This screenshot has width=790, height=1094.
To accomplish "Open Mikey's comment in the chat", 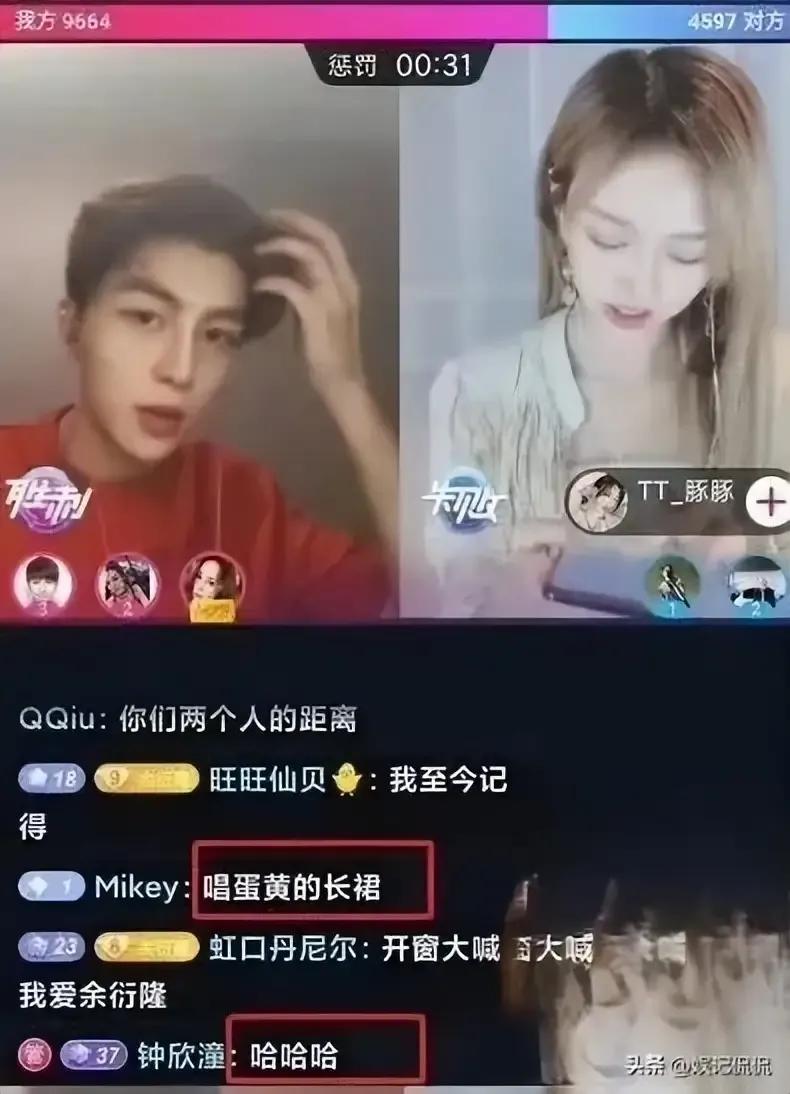I will (x=290, y=886).
